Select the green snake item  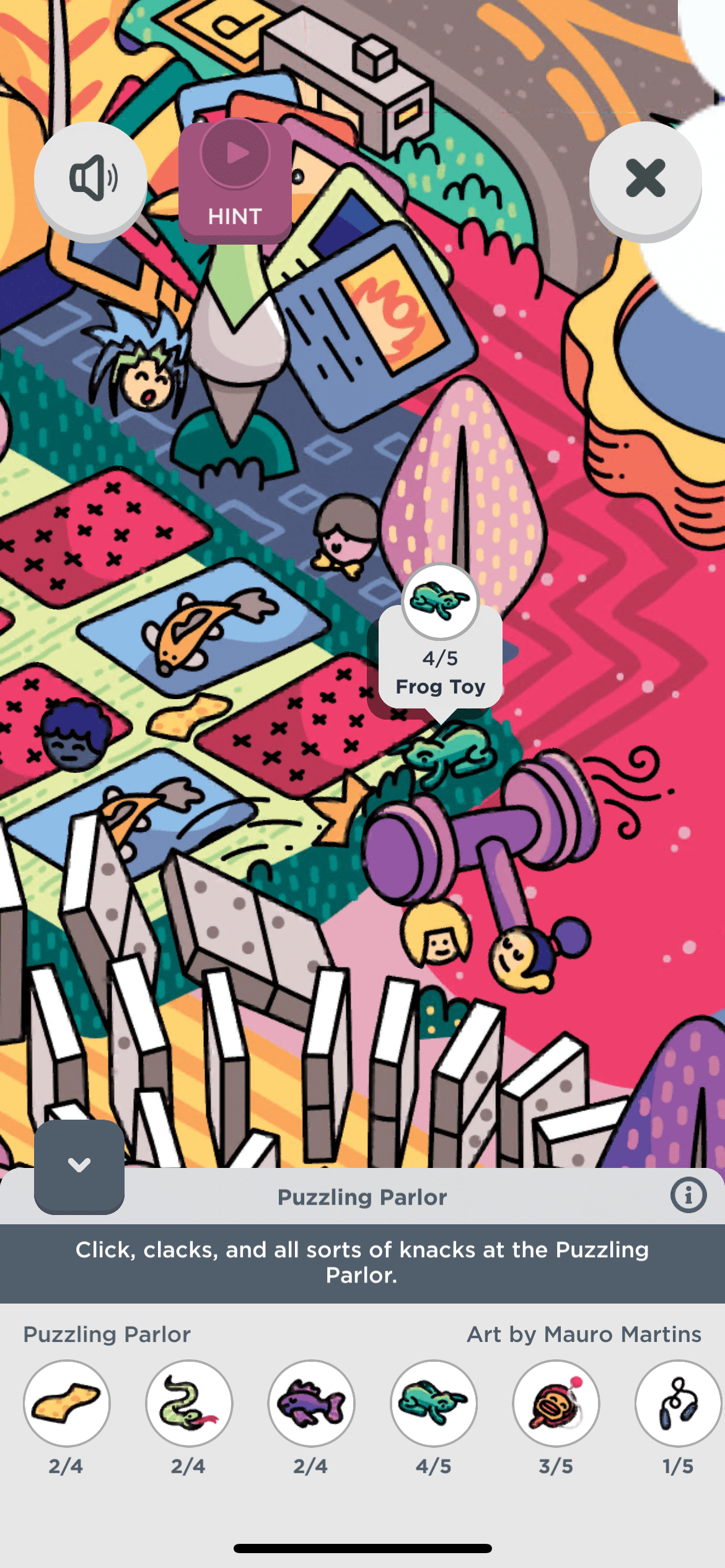coord(189,1403)
